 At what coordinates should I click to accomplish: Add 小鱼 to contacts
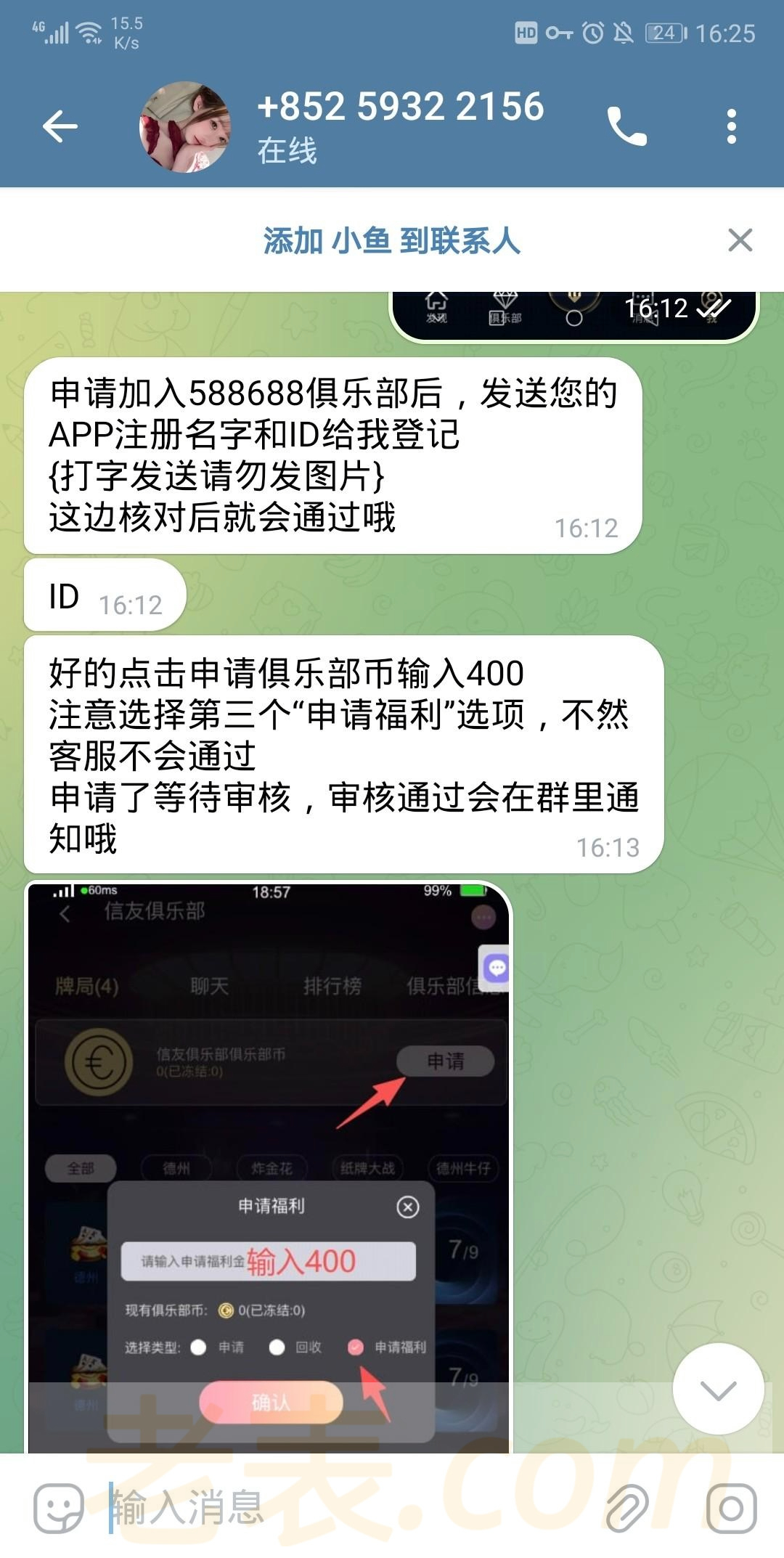(391, 240)
